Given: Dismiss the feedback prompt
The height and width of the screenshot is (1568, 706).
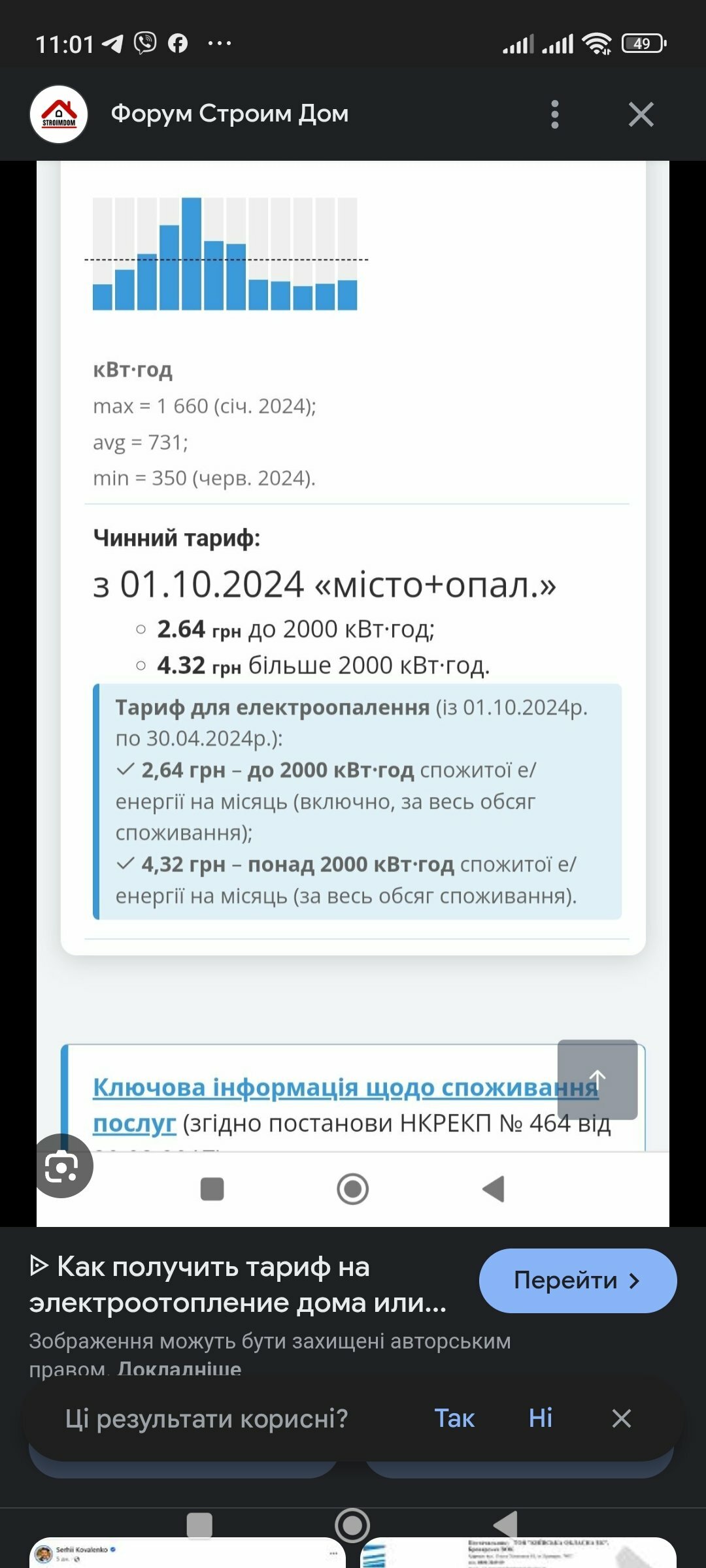Looking at the screenshot, I should pos(621,1418).
